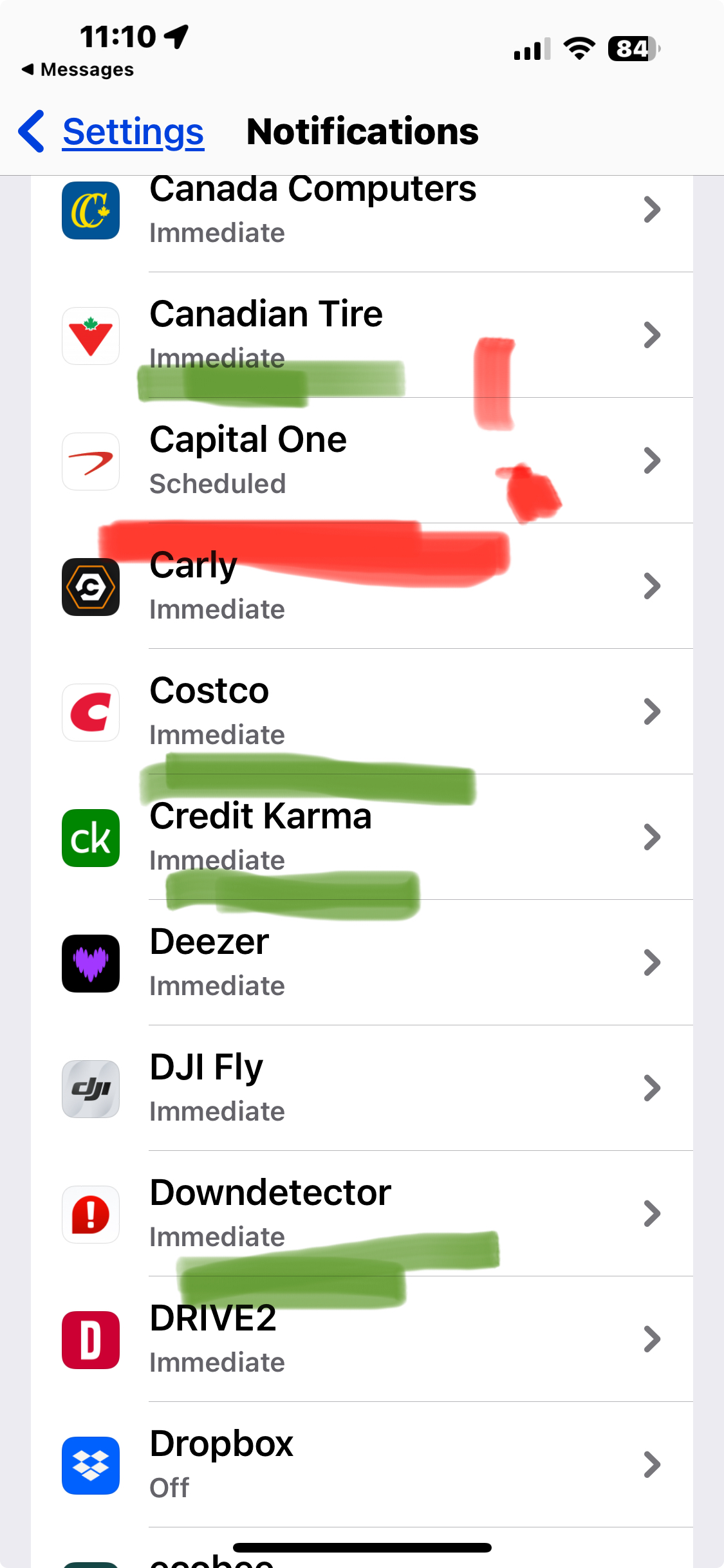This screenshot has width=724, height=1568.
Task: Open Canada Computers notification settings
Action: (x=362, y=210)
